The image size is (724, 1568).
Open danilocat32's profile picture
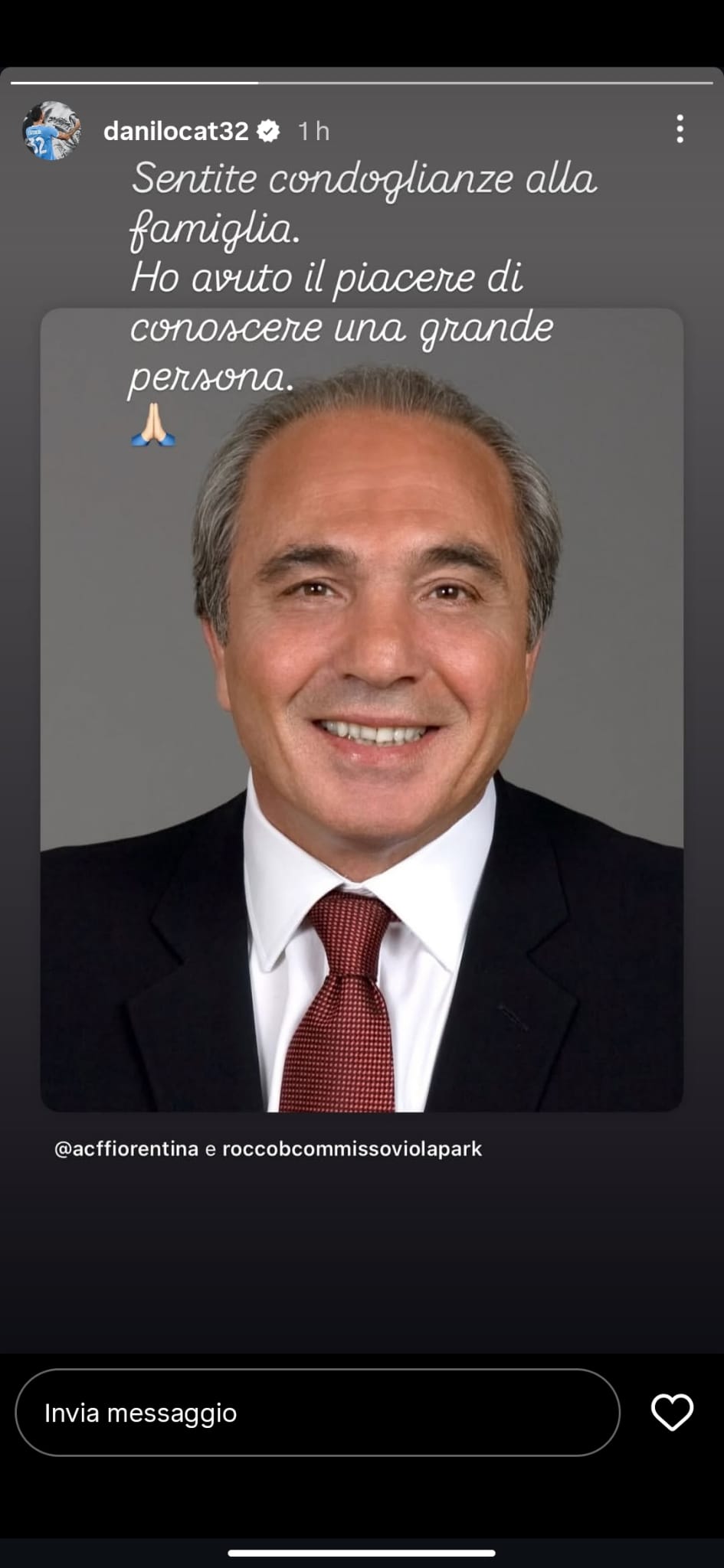(51, 131)
